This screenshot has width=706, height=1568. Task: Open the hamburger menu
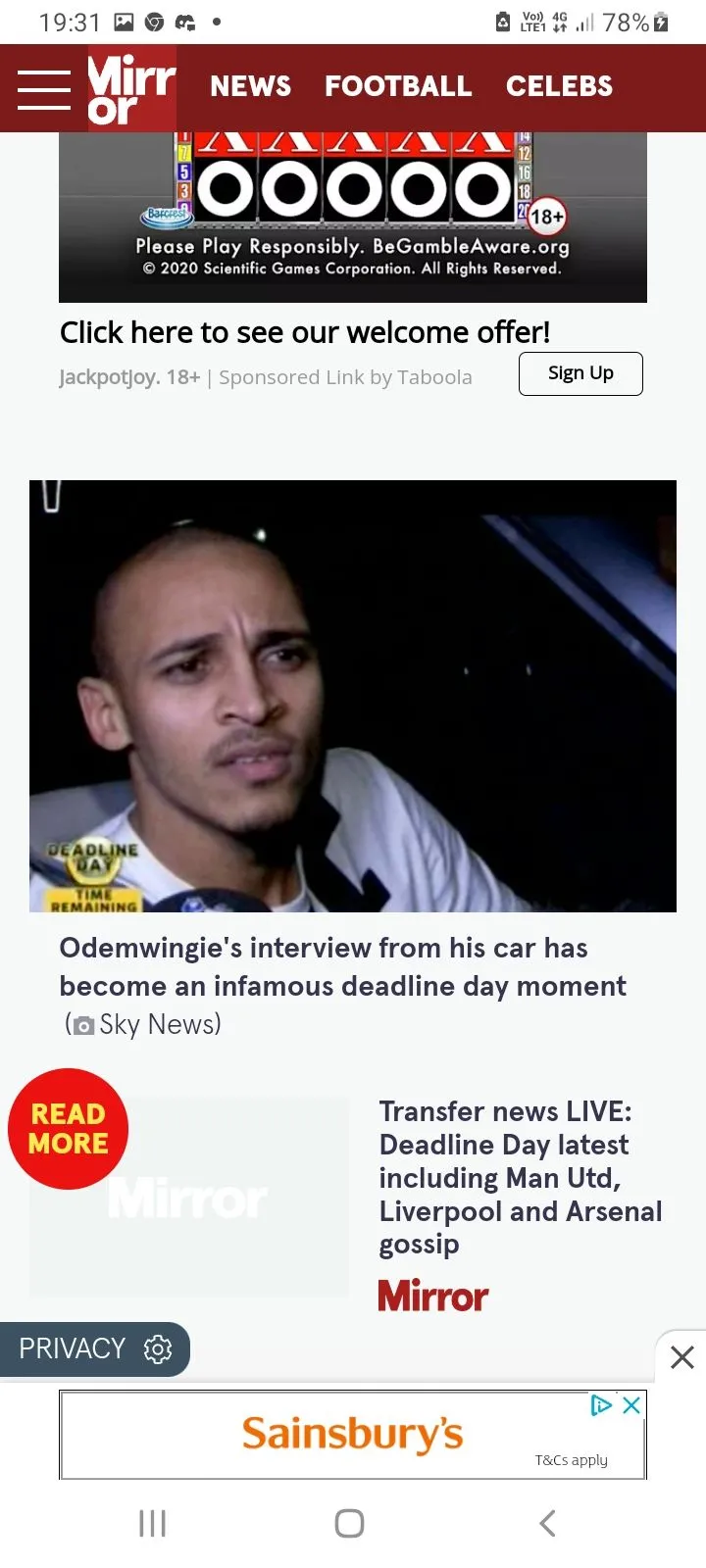tap(44, 89)
